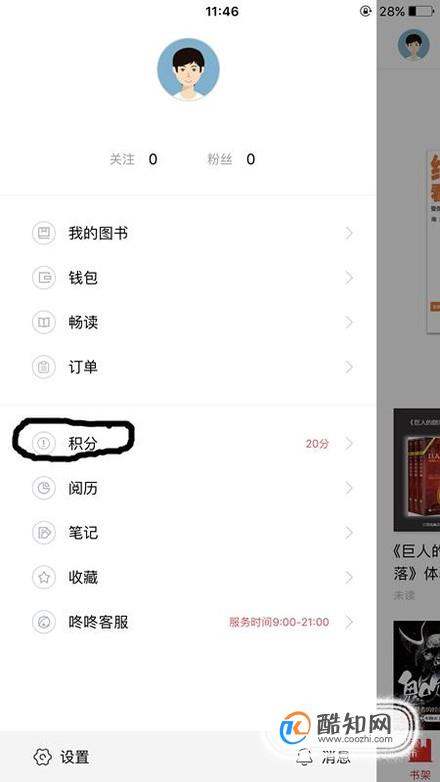View 关注 following list
Screen dimensions: 440x782
(133, 159)
